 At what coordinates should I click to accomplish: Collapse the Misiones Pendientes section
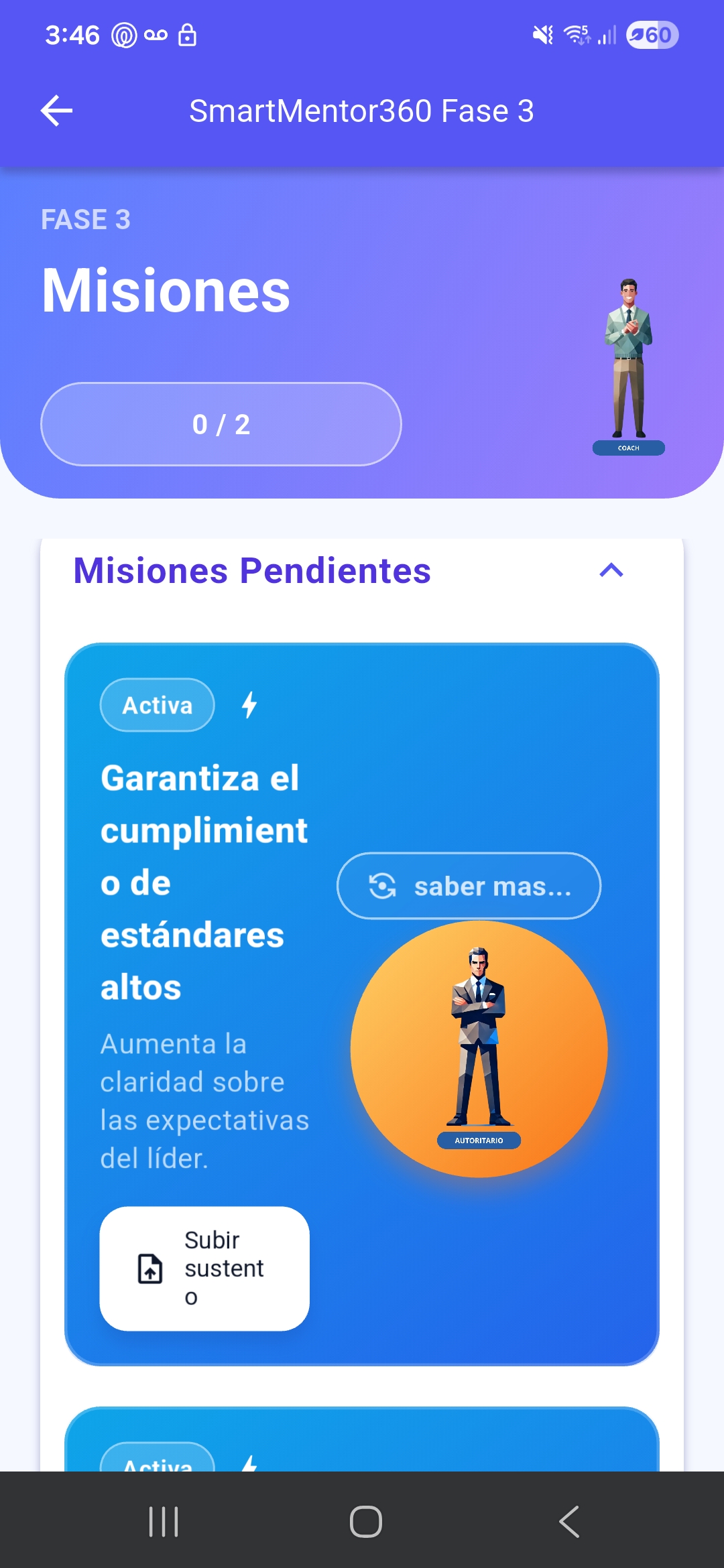(611, 570)
